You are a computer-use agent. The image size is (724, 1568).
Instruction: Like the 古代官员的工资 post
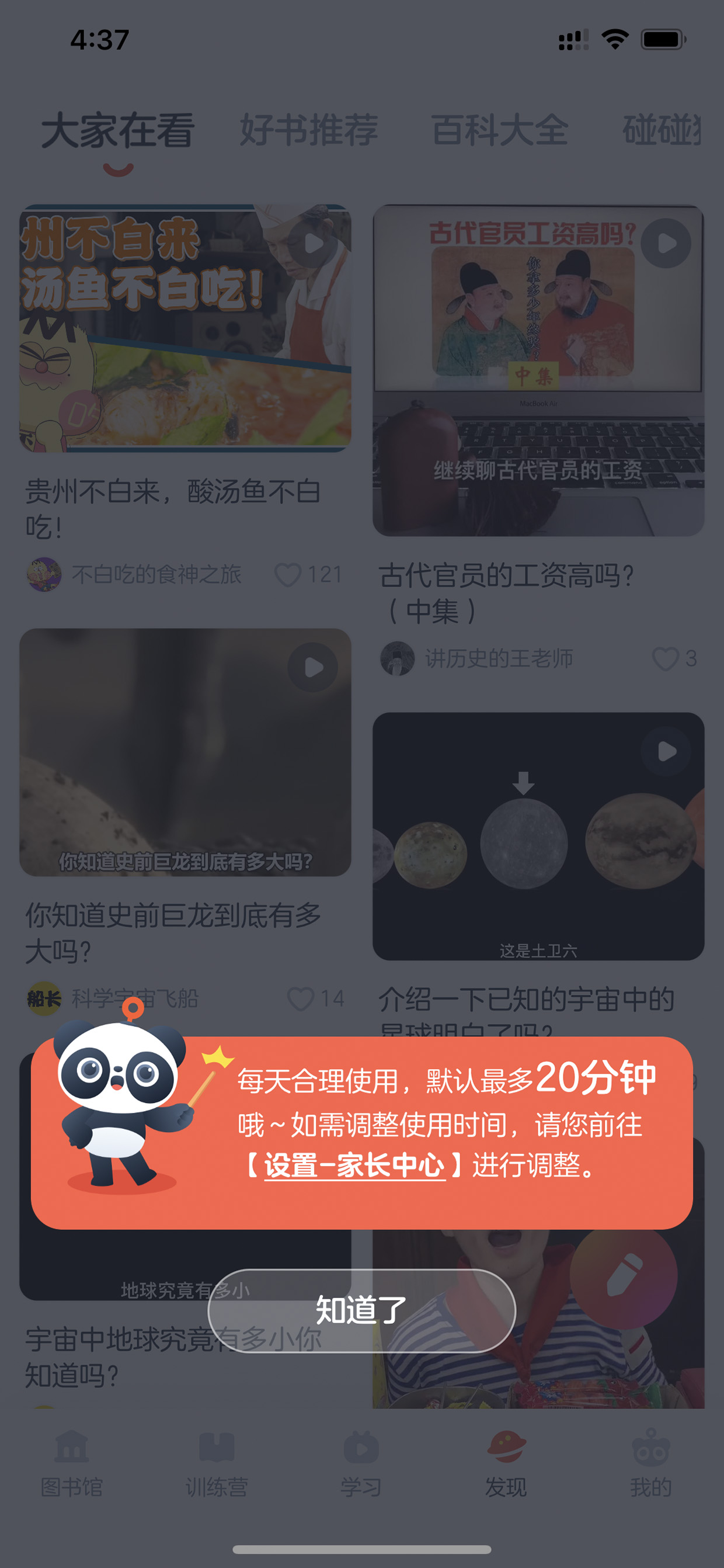click(665, 658)
